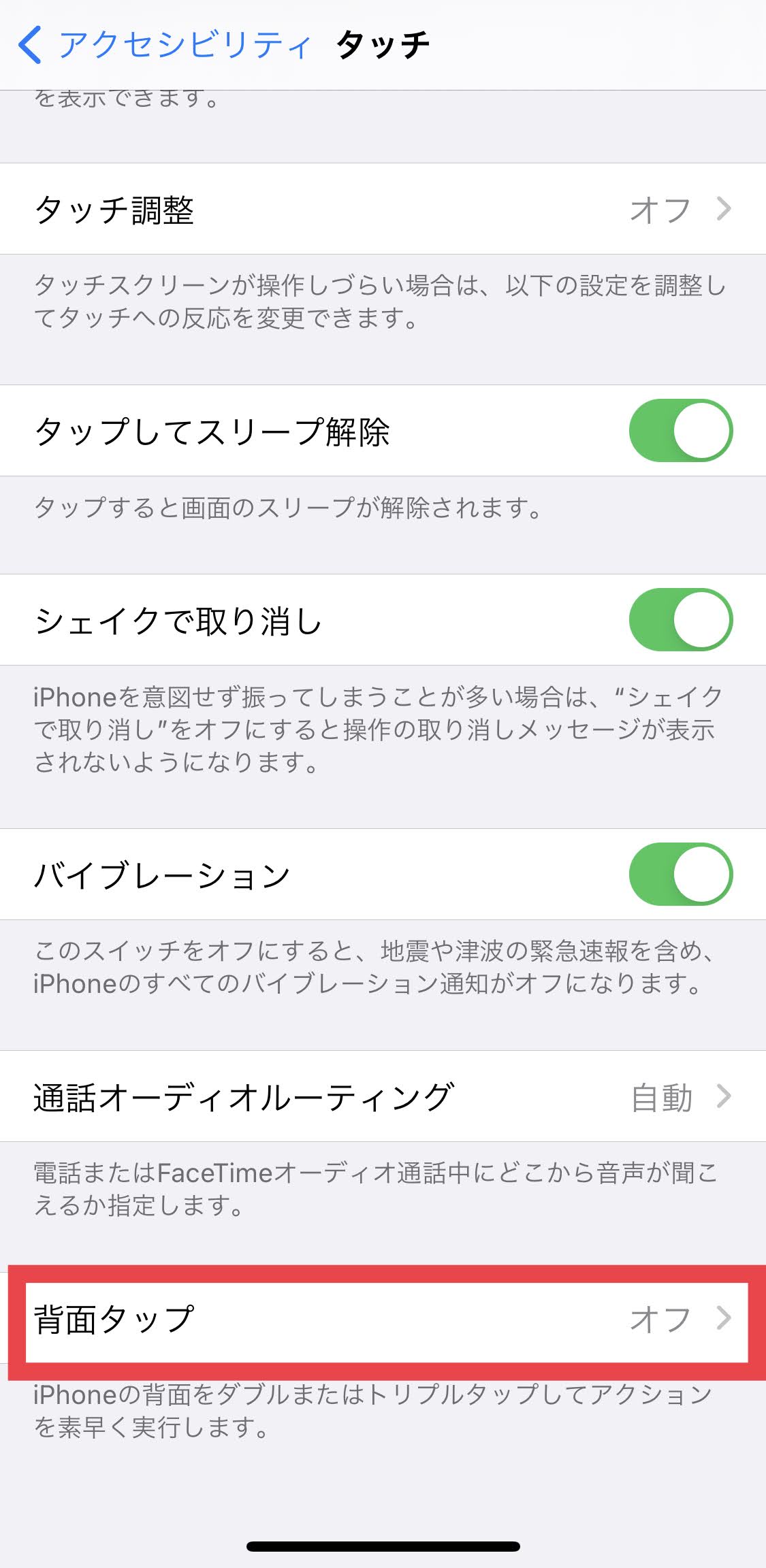The image size is (766, 1568).
Task: Open タッチ調整 settings row
Action: [383, 209]
